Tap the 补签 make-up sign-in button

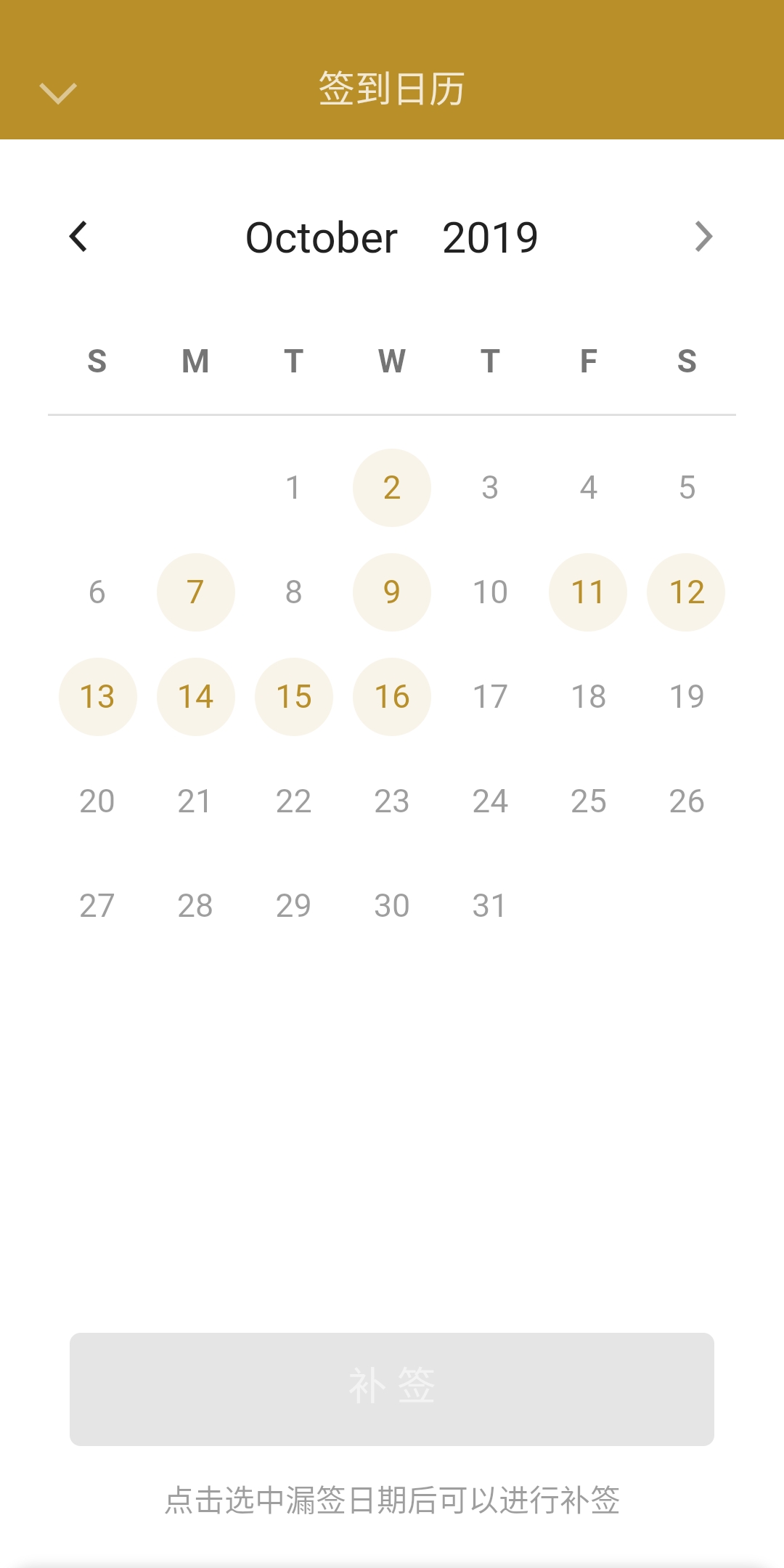click(x=392, y=1389)
